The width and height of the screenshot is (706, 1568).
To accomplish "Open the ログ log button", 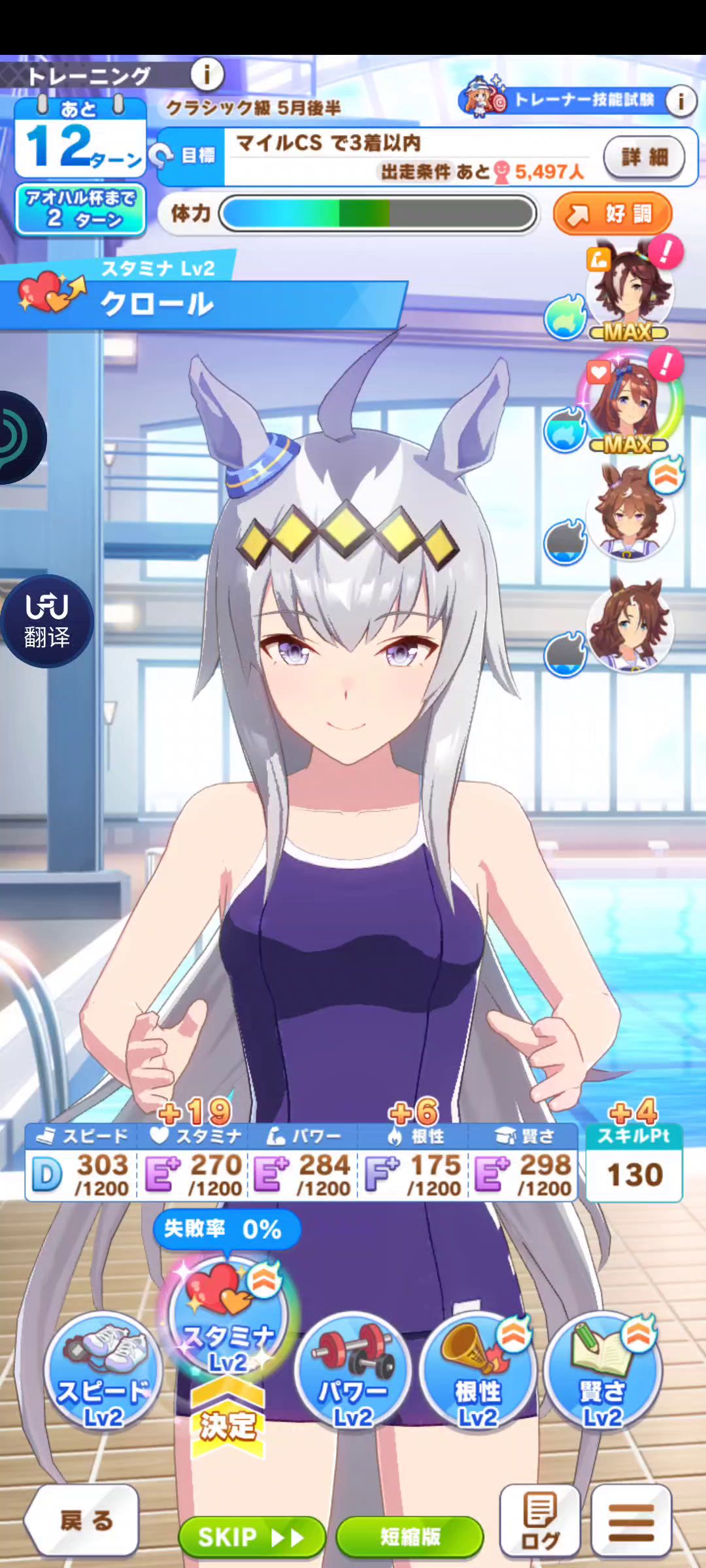I will click(x=540, y=1521).
